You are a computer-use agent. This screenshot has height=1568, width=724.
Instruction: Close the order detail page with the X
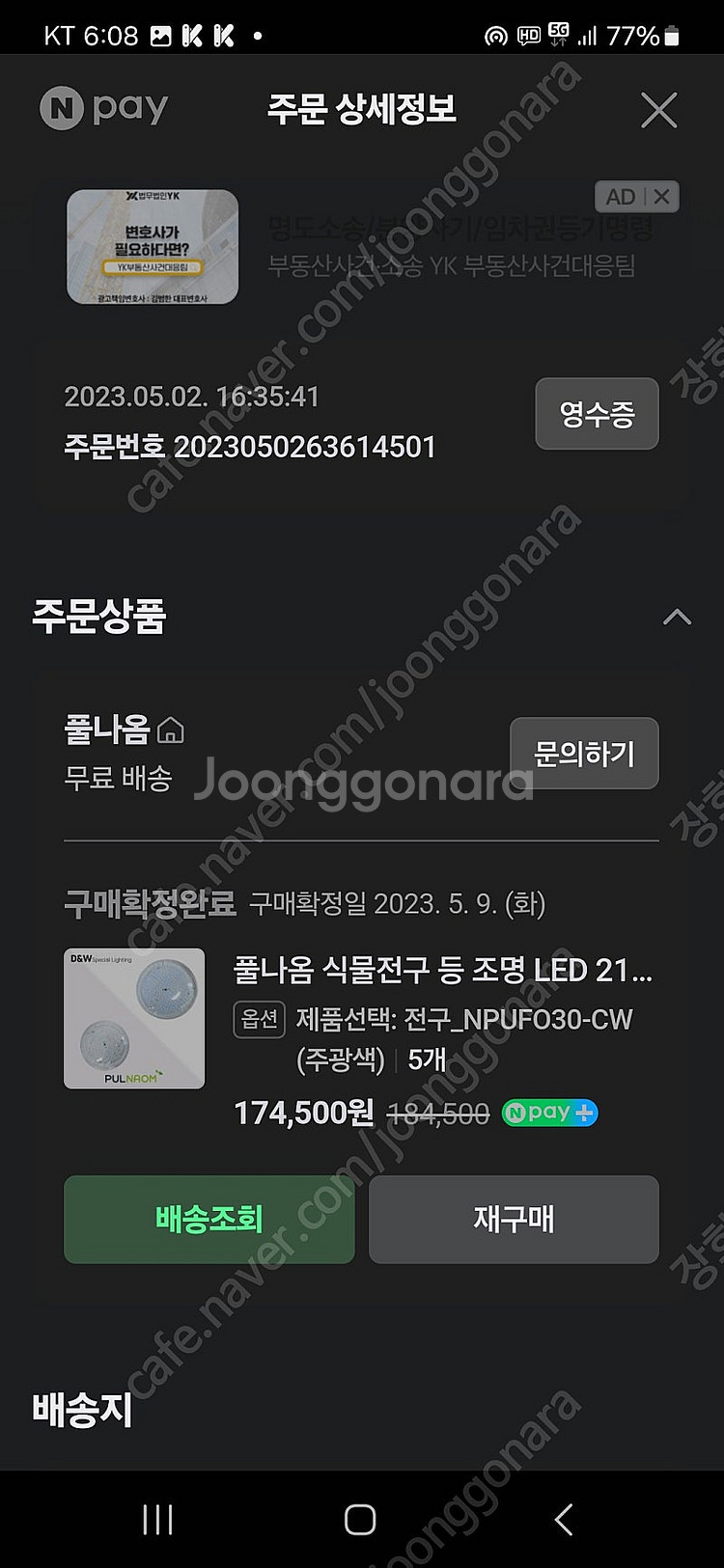click(x=659, y=110)
